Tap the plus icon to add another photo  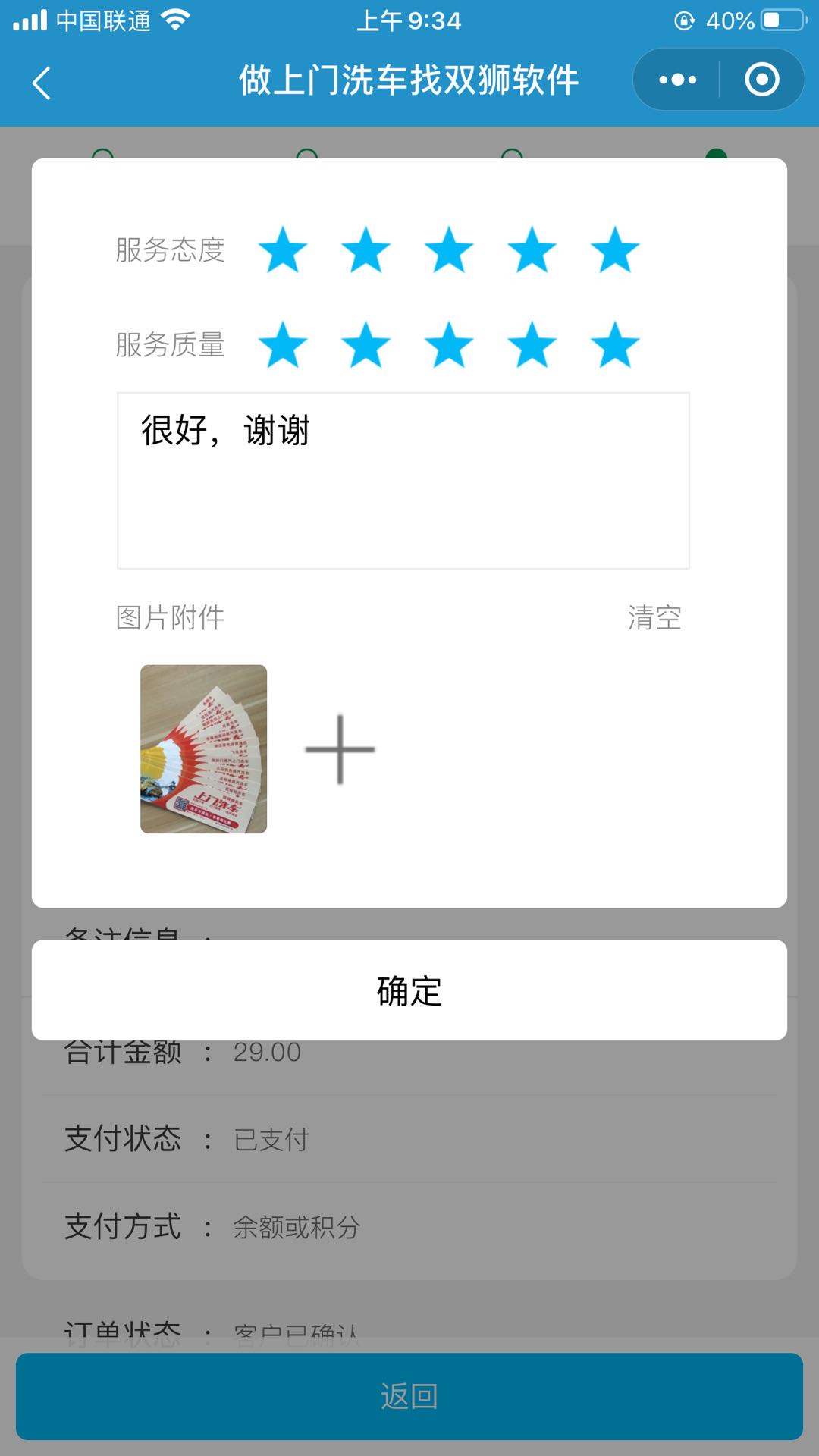click(x=339, y=749)
